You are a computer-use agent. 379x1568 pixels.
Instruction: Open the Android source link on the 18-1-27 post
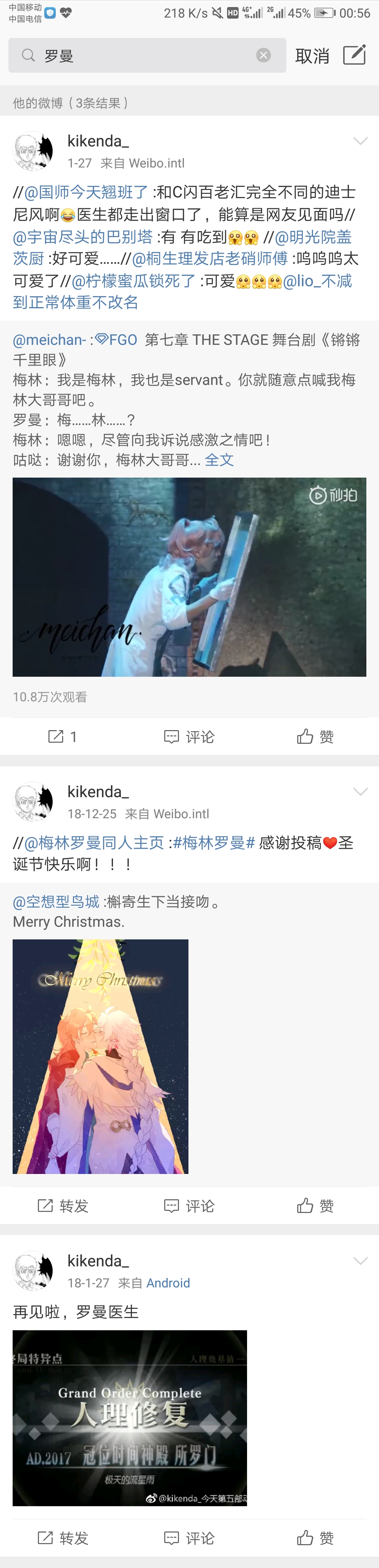tap(168, 1282)
